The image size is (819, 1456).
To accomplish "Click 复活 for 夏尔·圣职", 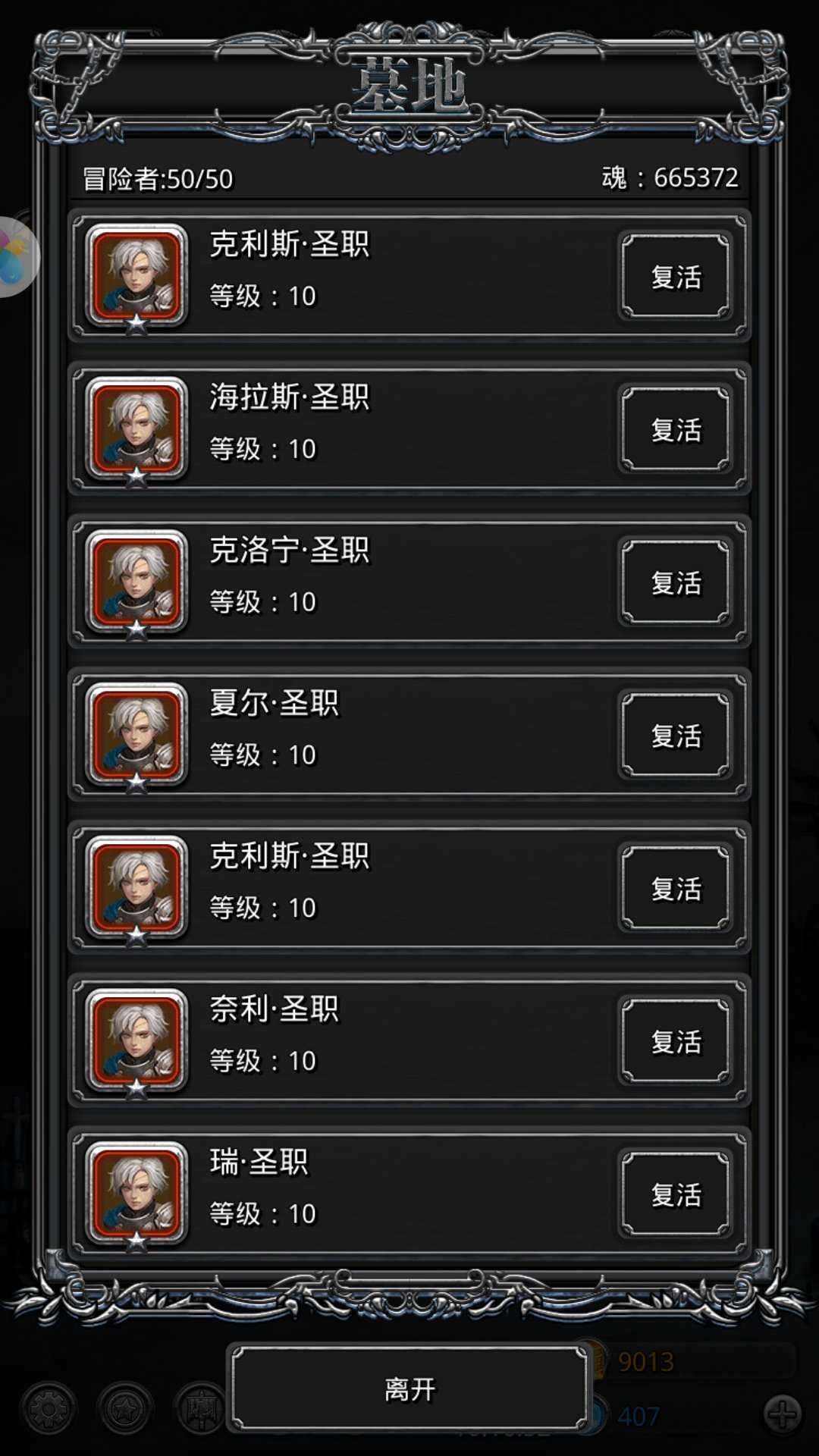I will point(676,735).
